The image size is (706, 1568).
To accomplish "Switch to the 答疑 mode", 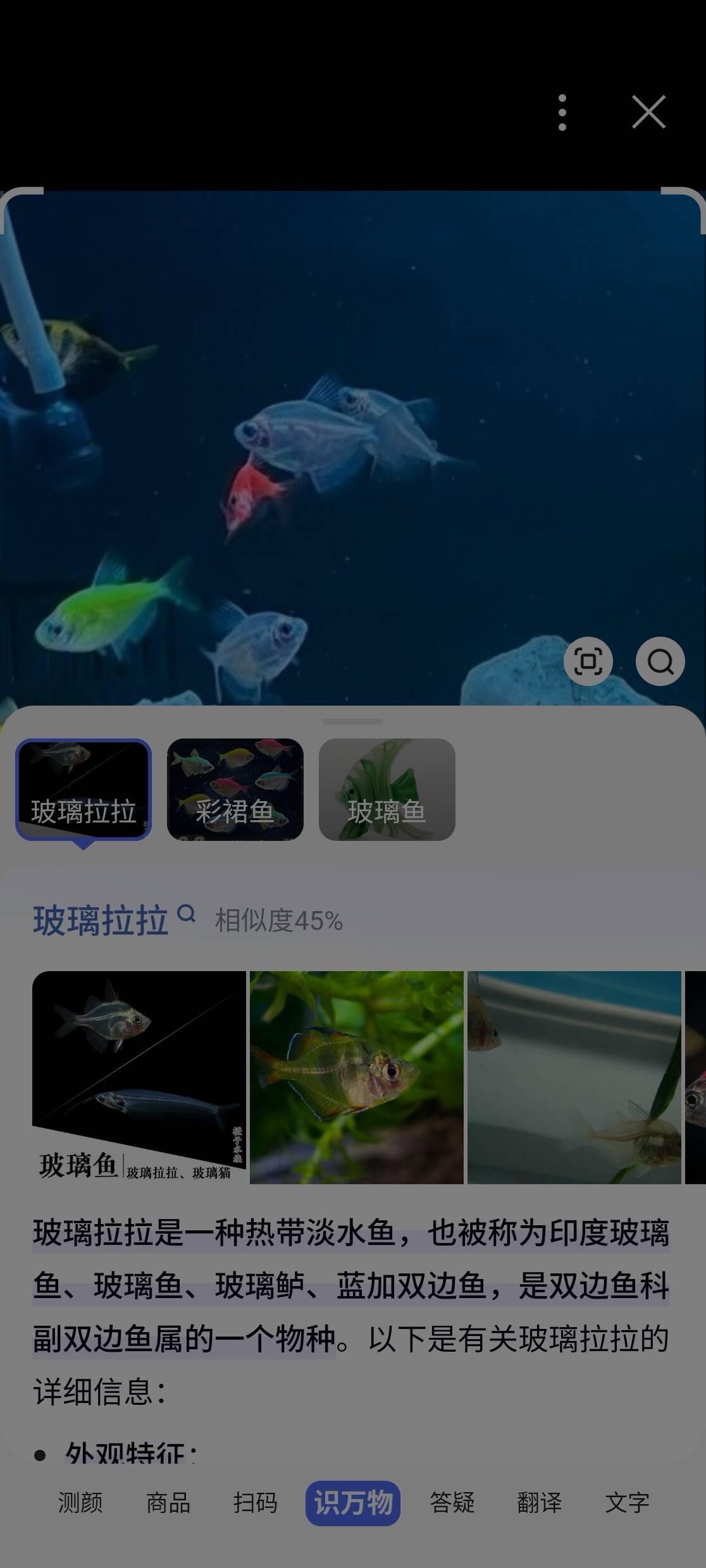I will [452, 1503].
